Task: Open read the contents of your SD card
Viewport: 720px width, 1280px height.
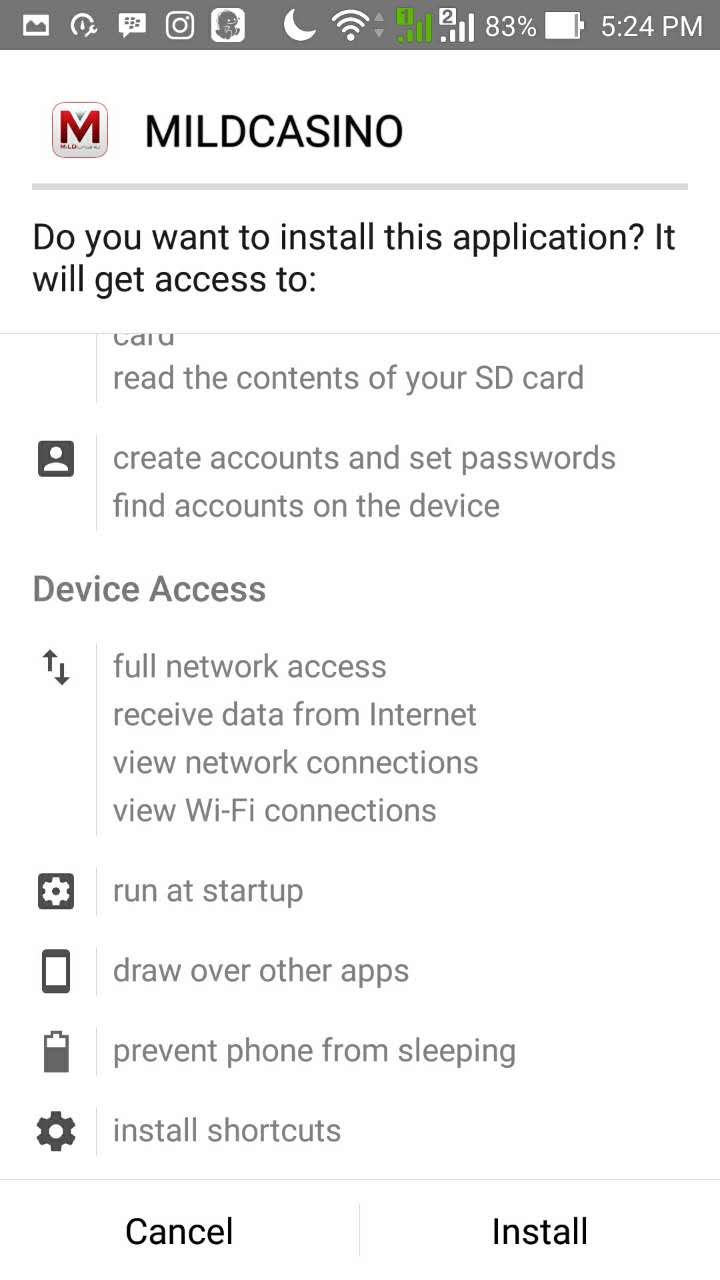Action: [x=348, y=378]
